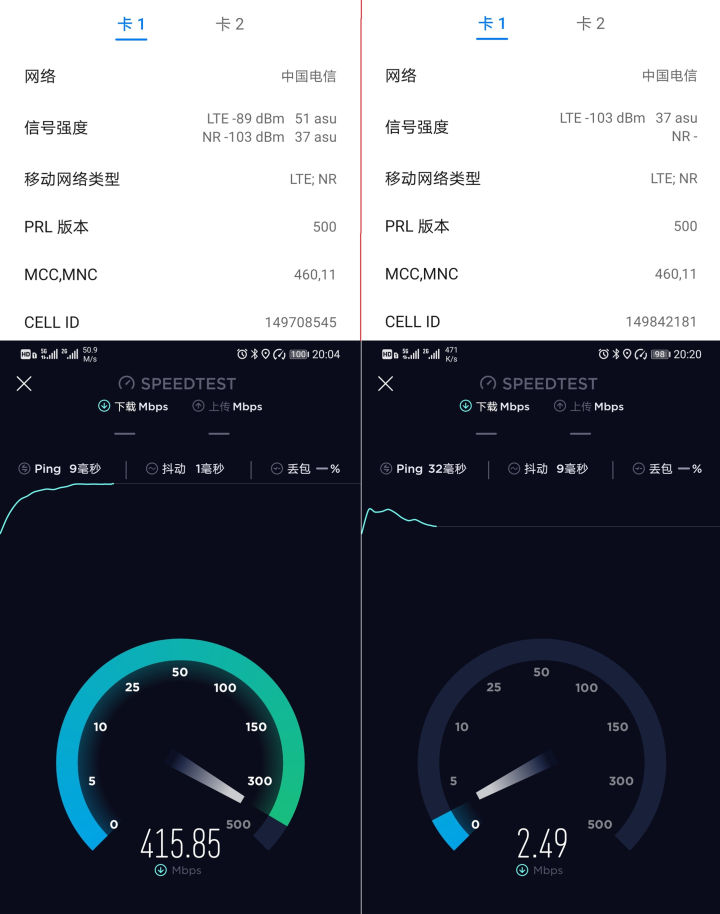The image size is (720, 914).
Task: Dismiss the right Speedtest view via X
Action: coord(385,384)
